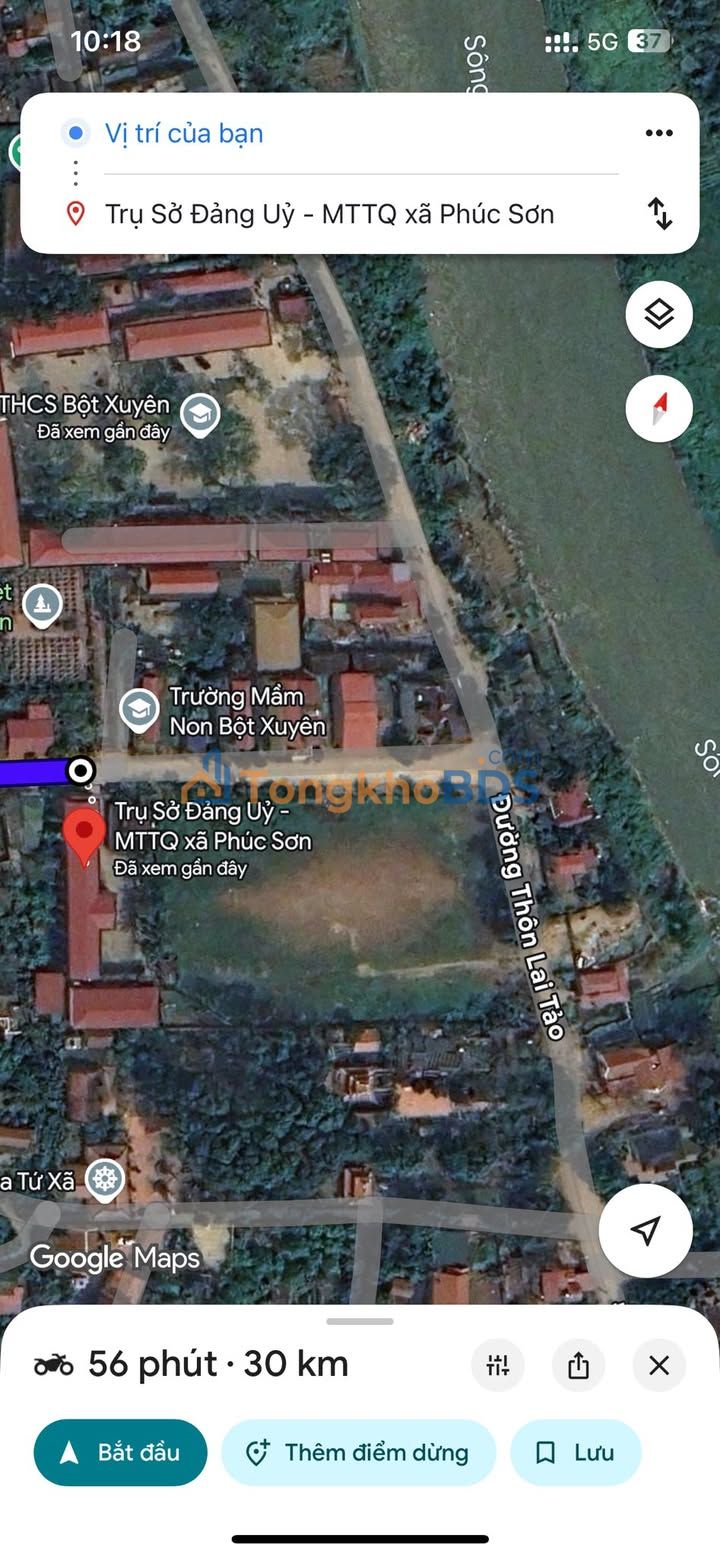This screenshot has width=720, height=1557.
Task: Open route options filter icon
Action: click(498, 1365)
